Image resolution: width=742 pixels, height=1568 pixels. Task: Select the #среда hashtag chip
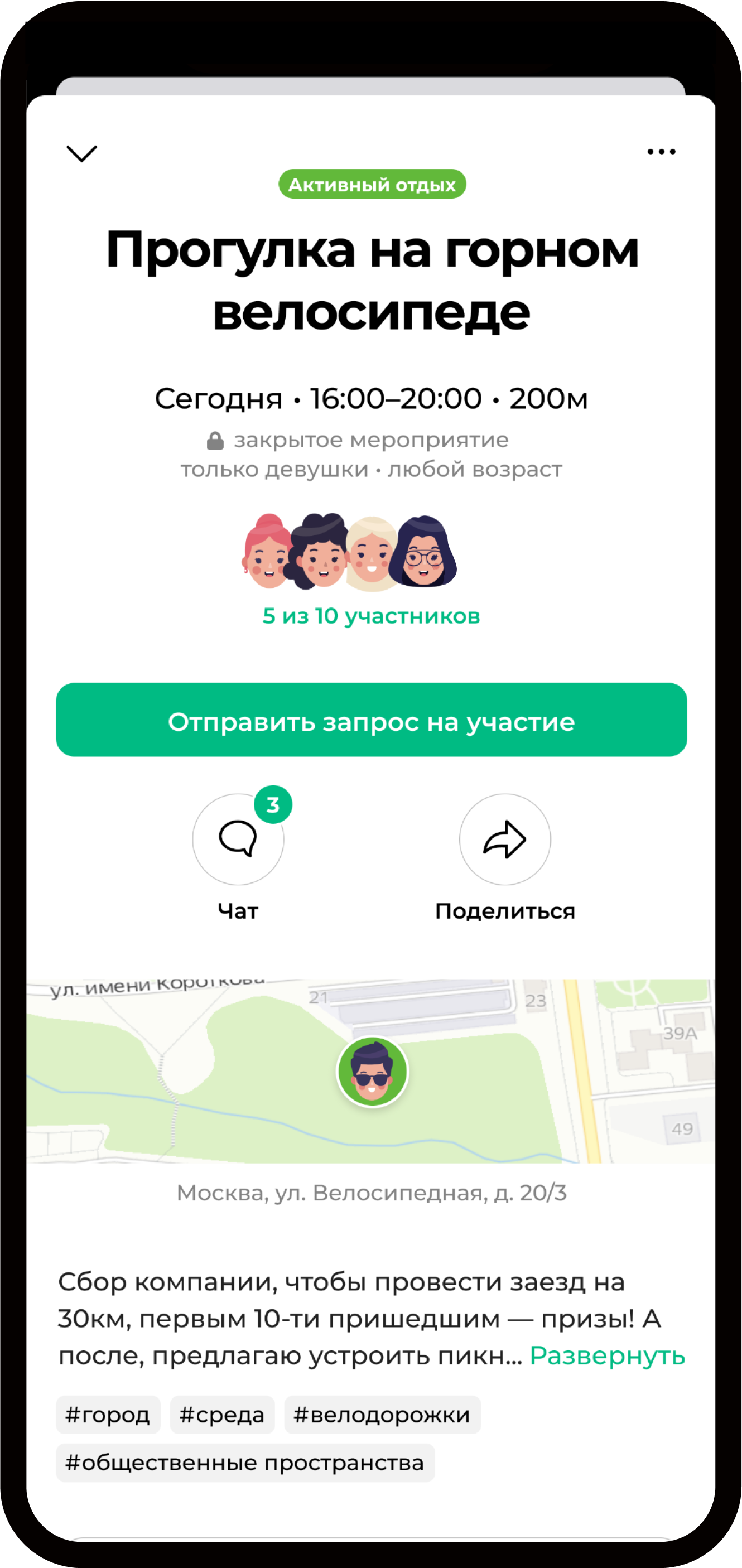coord(222,1415)
